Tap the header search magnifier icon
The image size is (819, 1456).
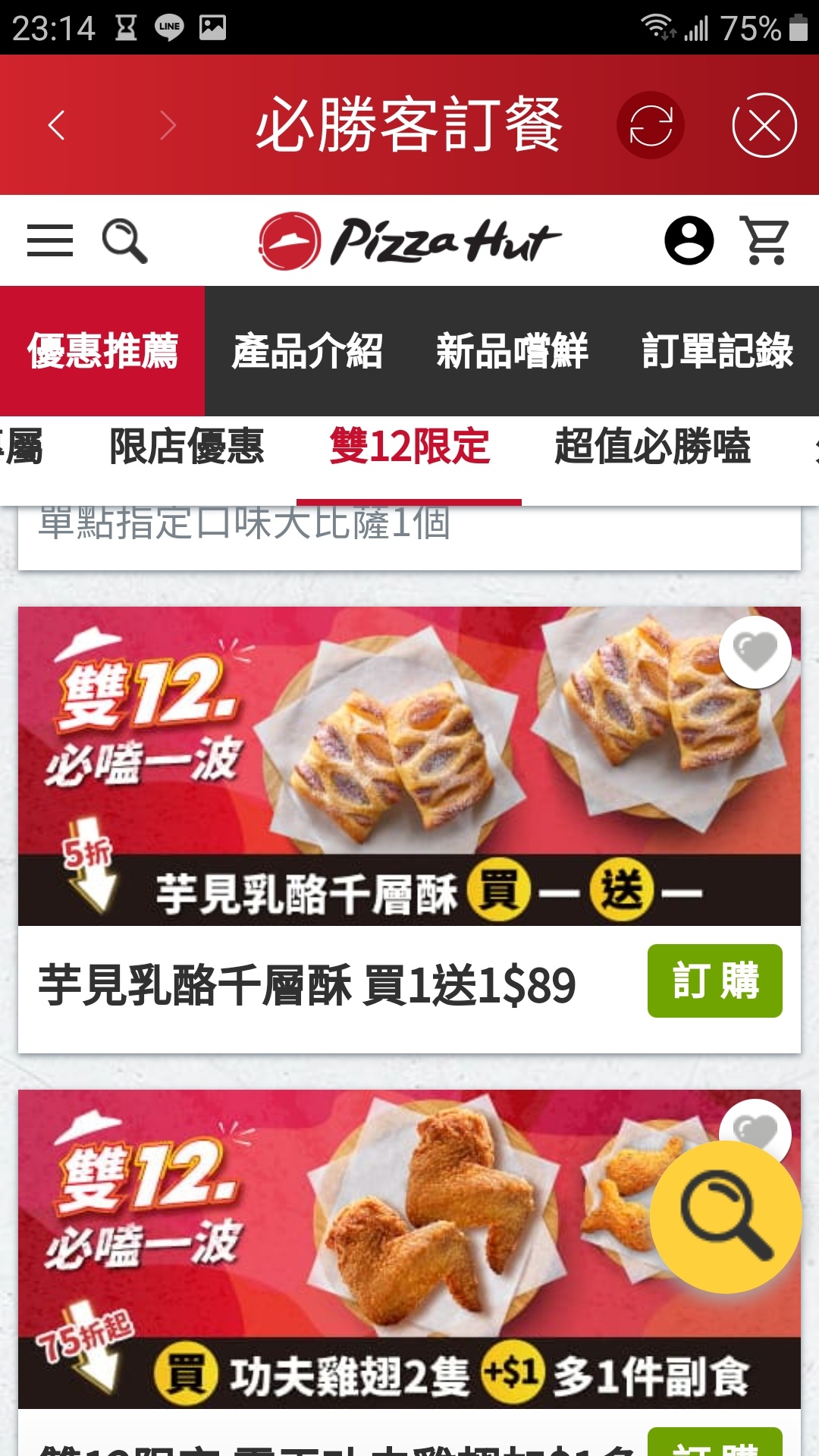[124, 240]
